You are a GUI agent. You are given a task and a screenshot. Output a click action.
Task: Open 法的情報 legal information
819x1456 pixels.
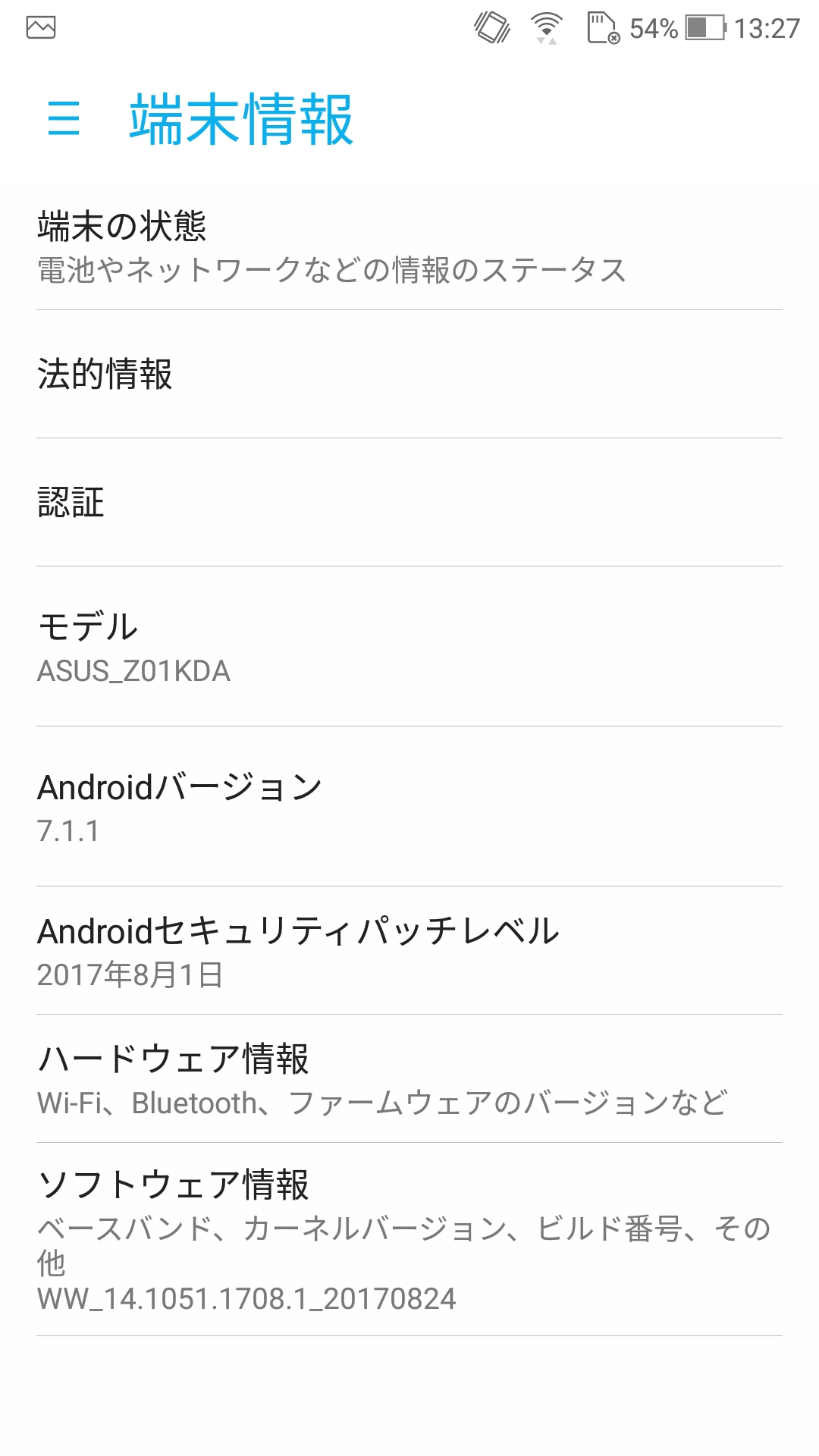coord(409,374)
